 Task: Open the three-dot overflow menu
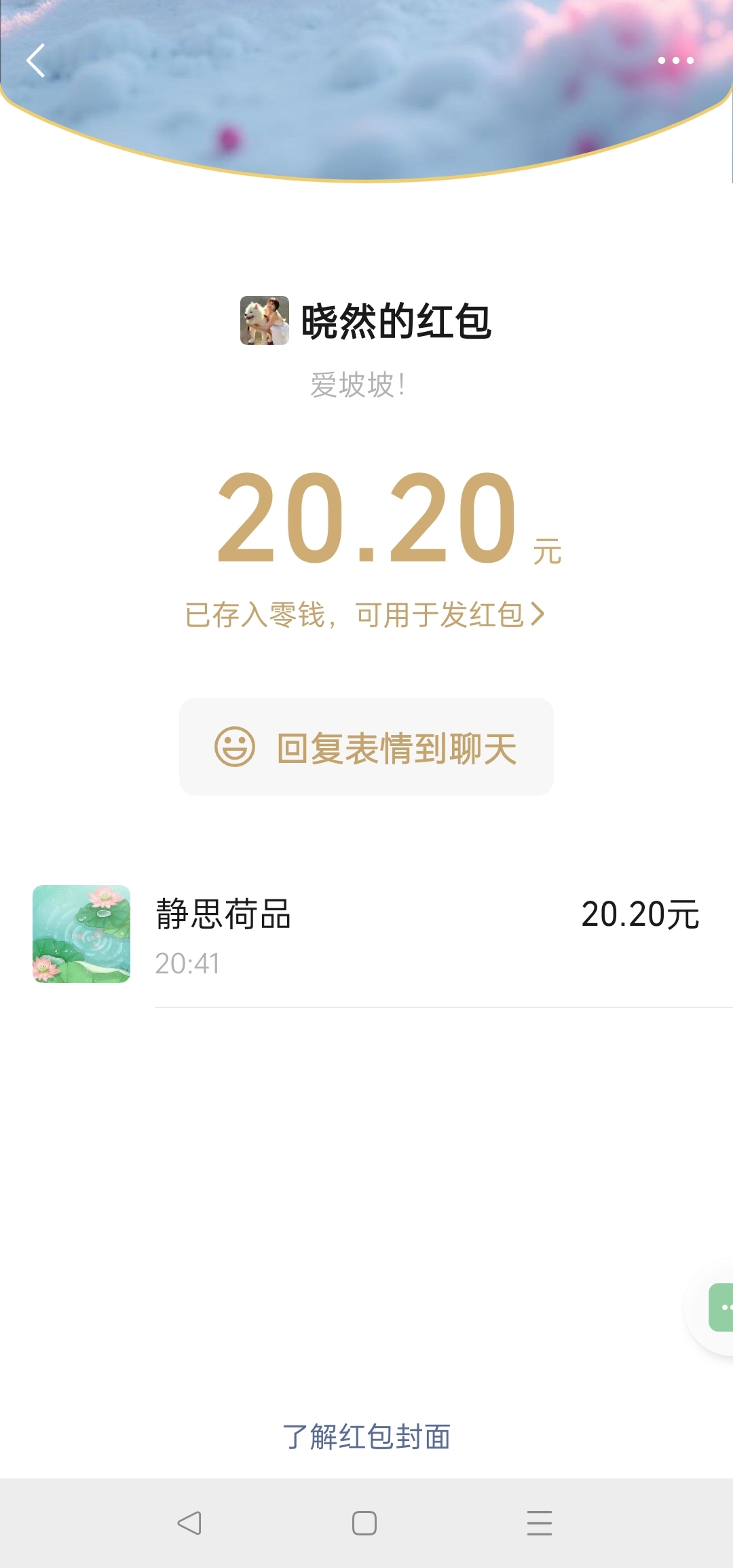(676, 60)
